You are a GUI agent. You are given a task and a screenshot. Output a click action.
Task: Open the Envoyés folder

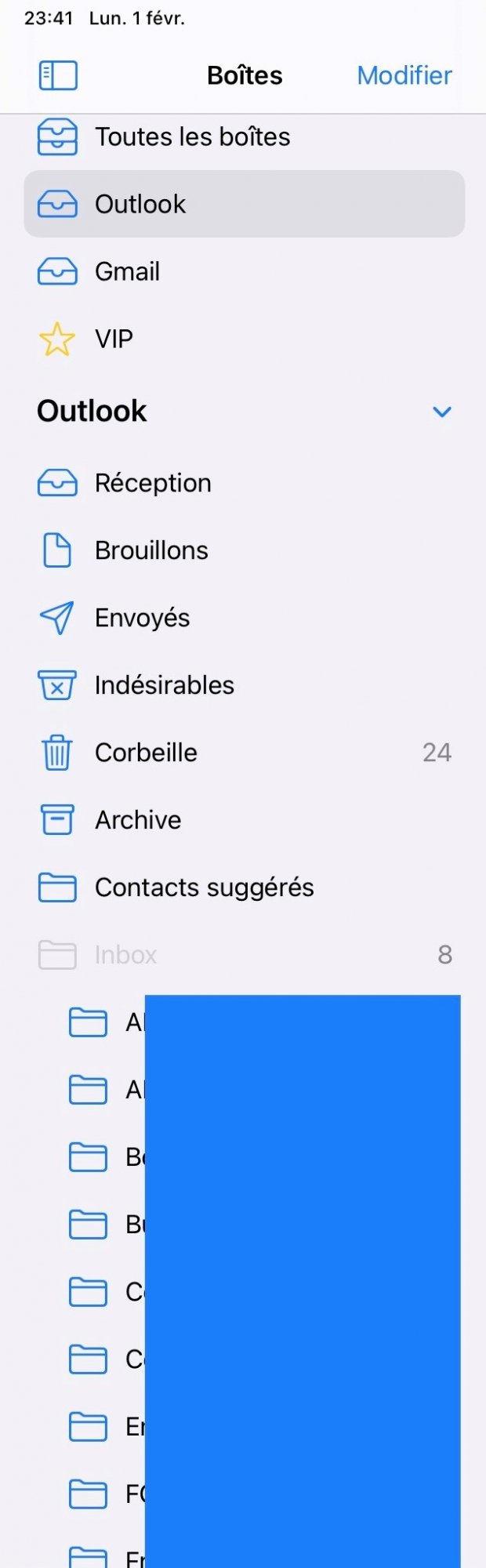[x=142, y=618]
